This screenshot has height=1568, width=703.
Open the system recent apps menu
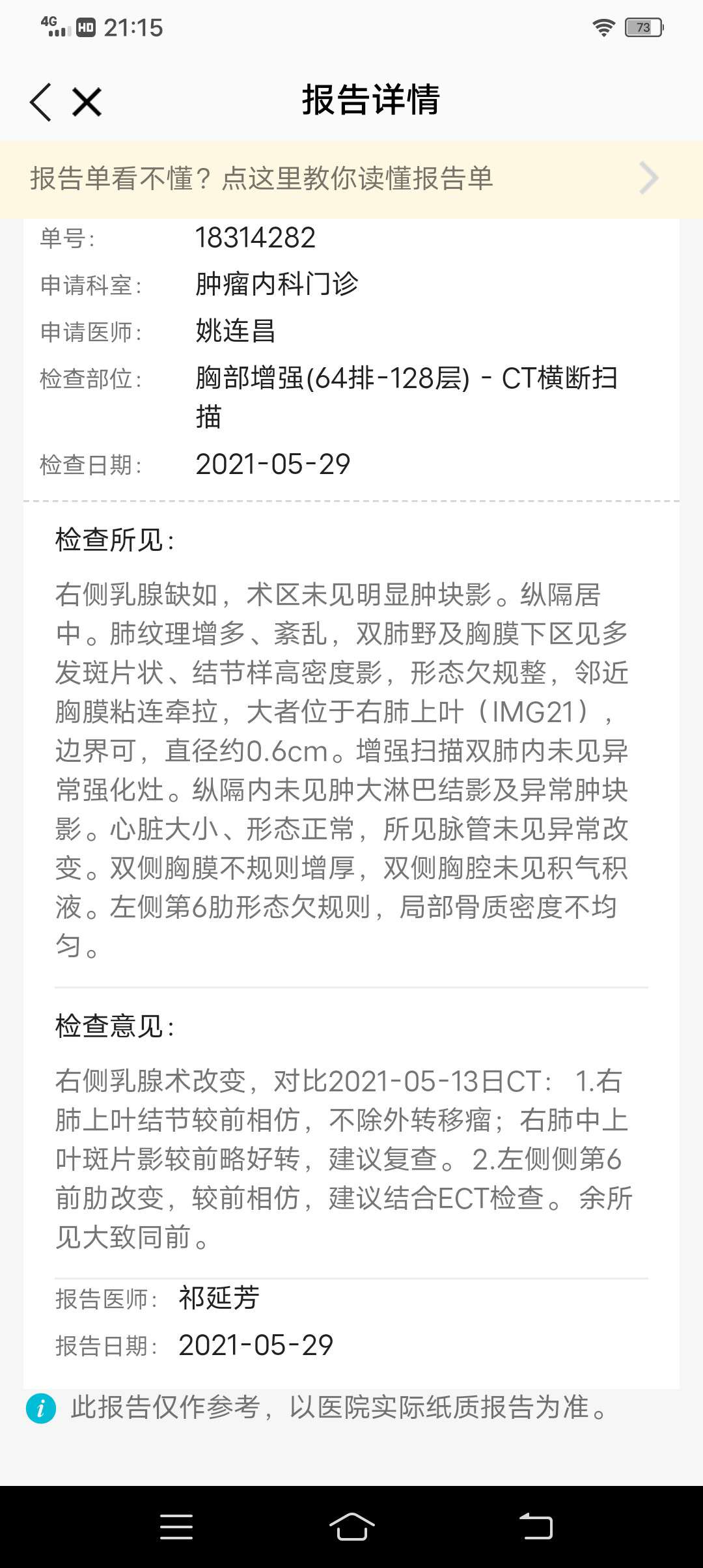coord(176,1526)
